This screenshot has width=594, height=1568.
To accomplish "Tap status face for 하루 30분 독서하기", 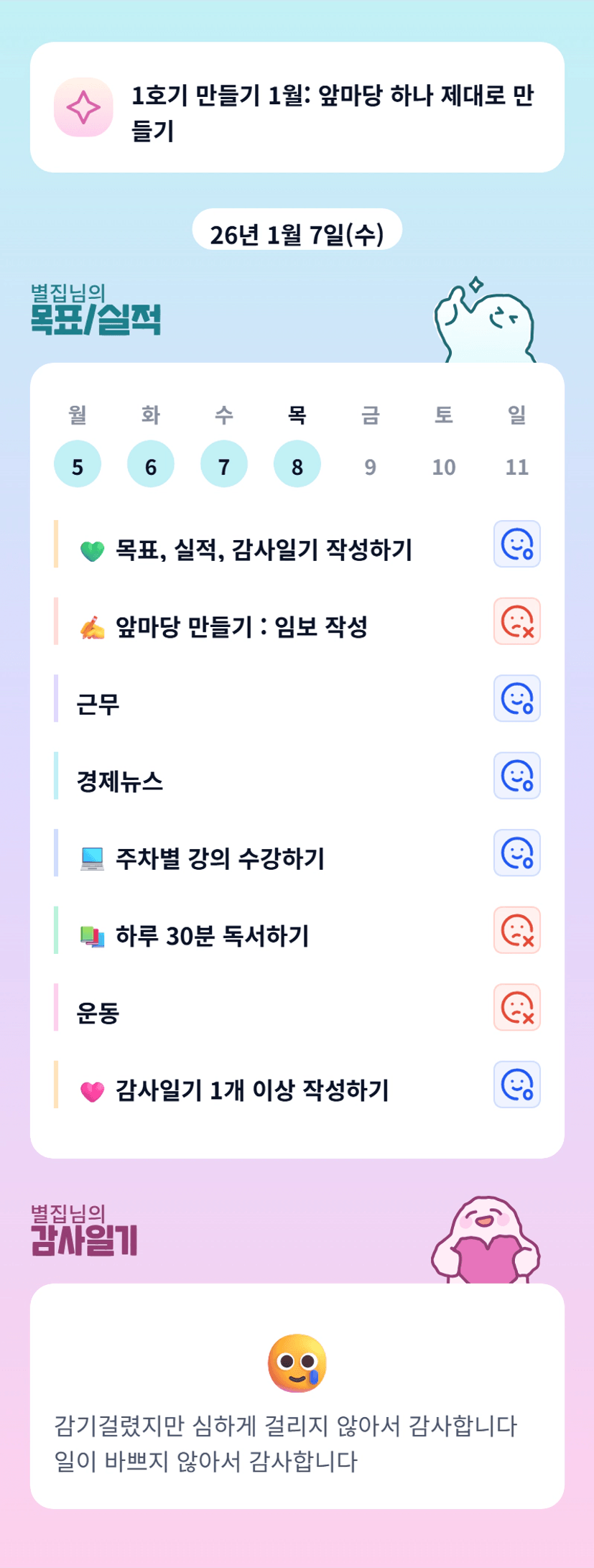I will [x=517, y=930].
